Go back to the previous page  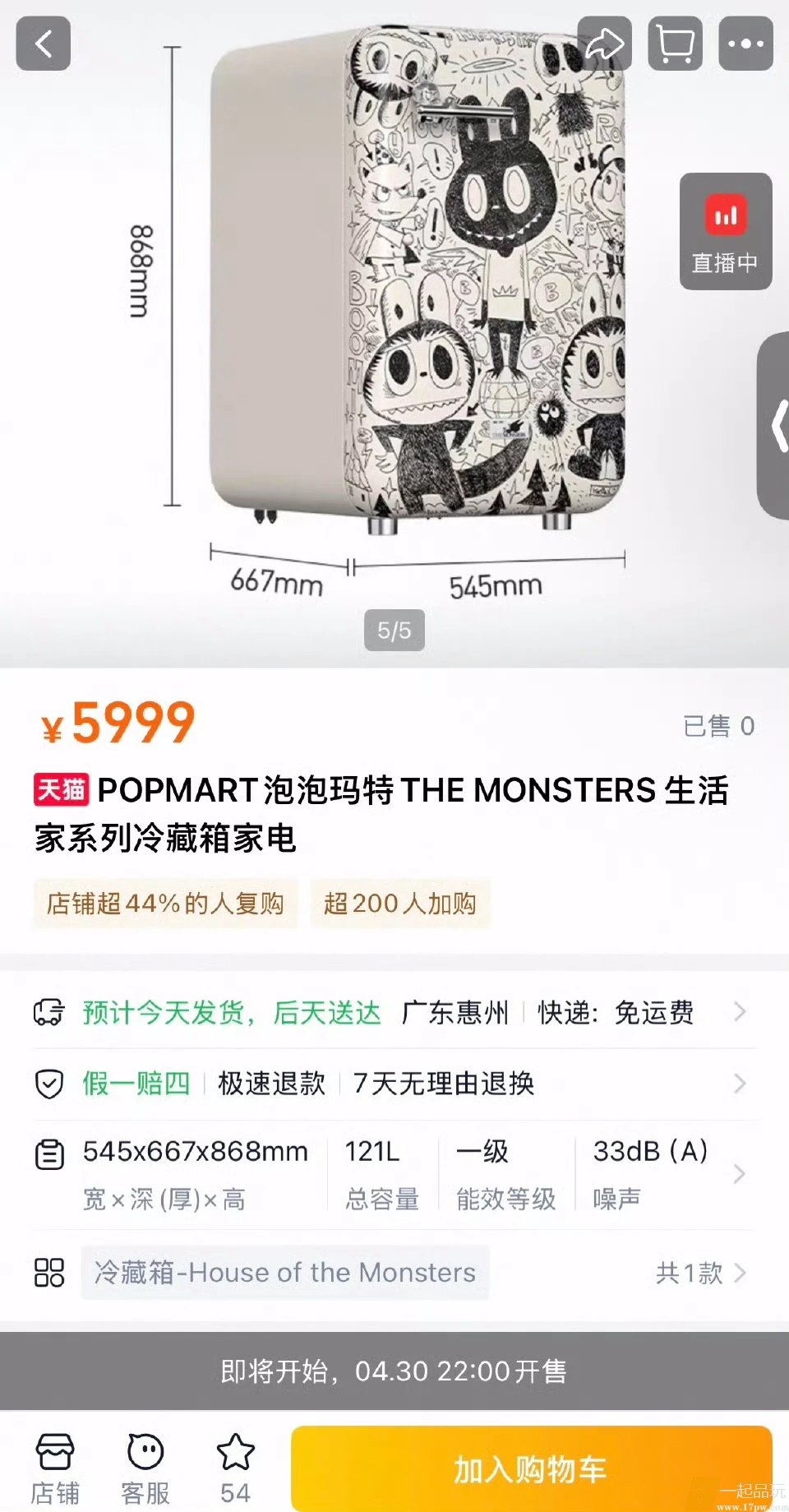(x=44, y=44)
